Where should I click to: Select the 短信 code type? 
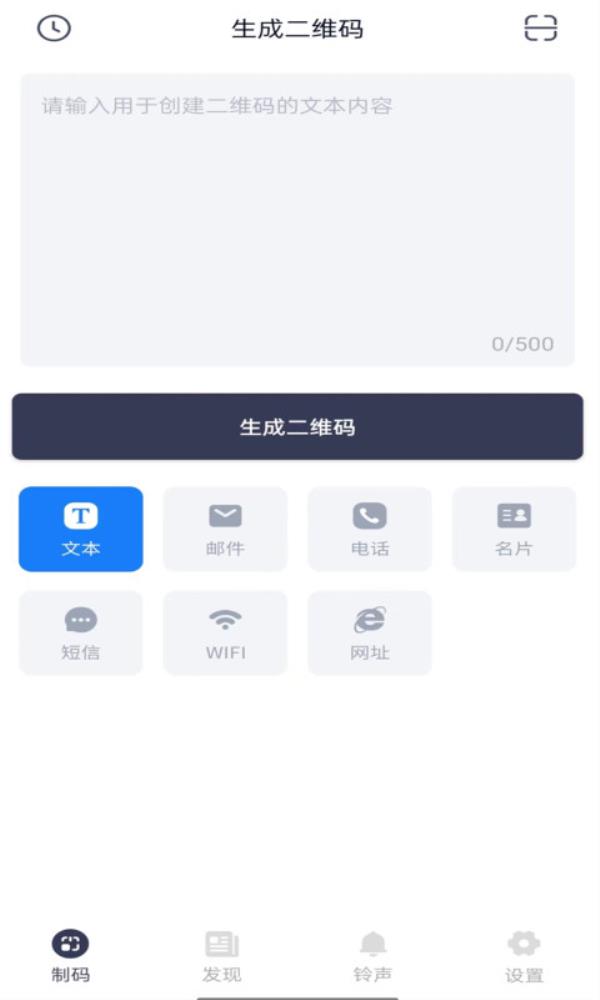81,633
